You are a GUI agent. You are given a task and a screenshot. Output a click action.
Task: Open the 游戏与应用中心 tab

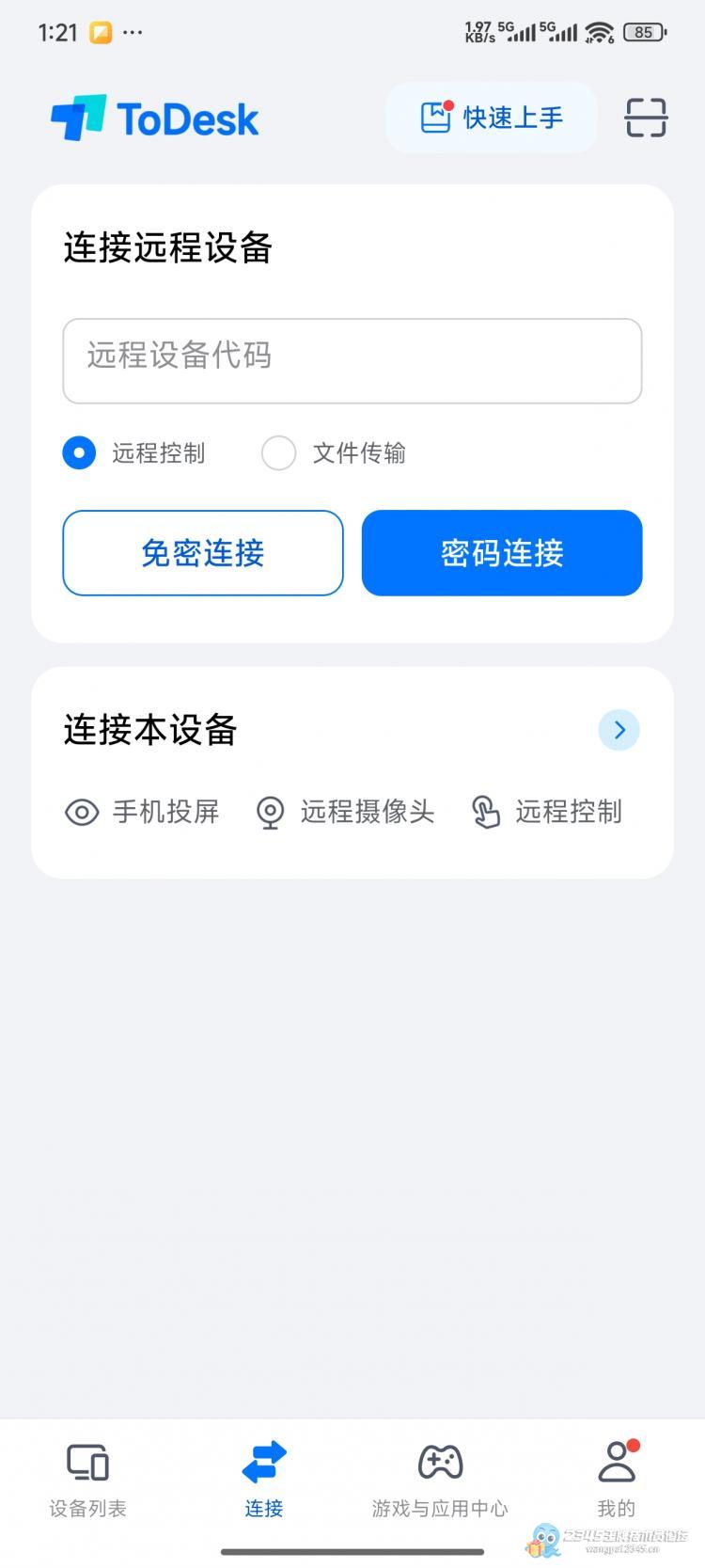440,1480
